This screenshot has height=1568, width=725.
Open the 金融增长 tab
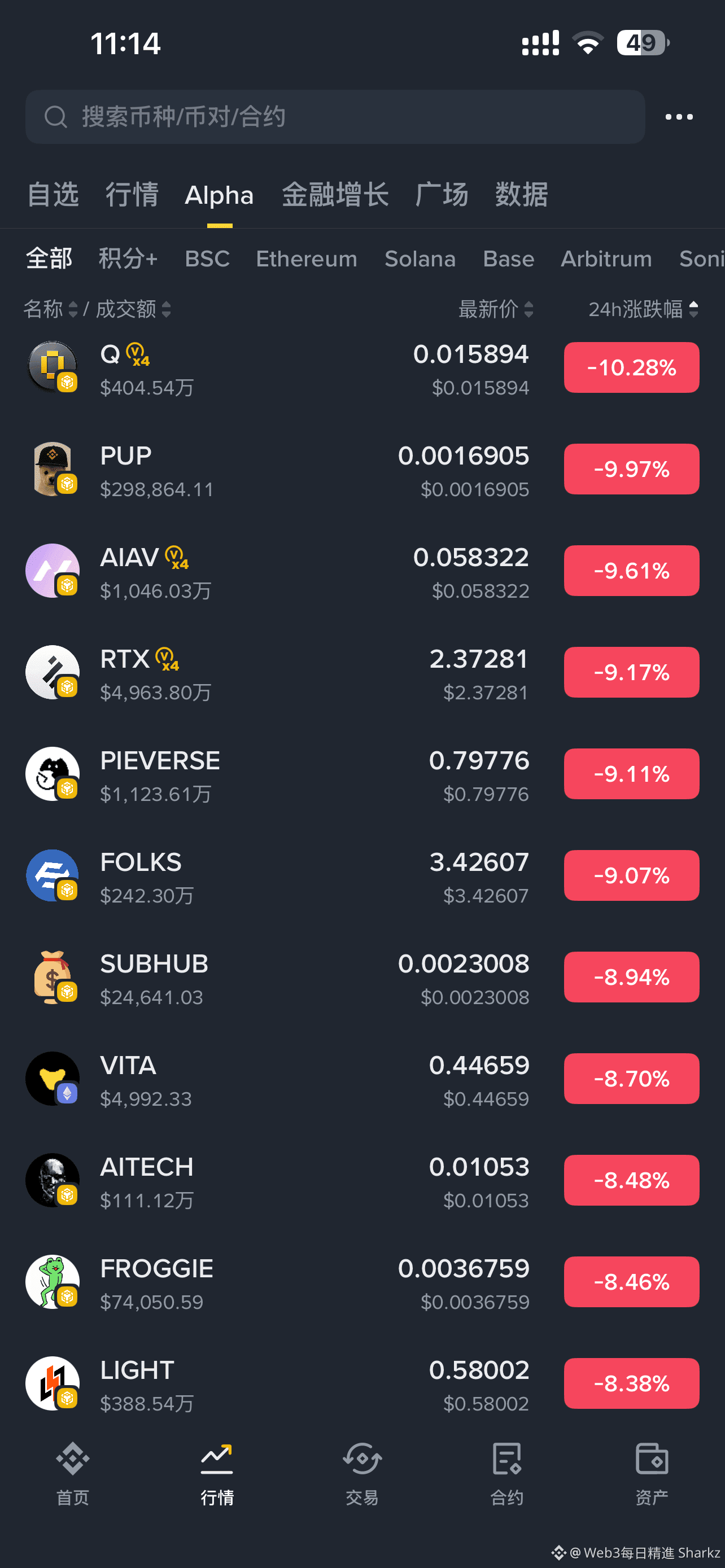coord(335,195)
